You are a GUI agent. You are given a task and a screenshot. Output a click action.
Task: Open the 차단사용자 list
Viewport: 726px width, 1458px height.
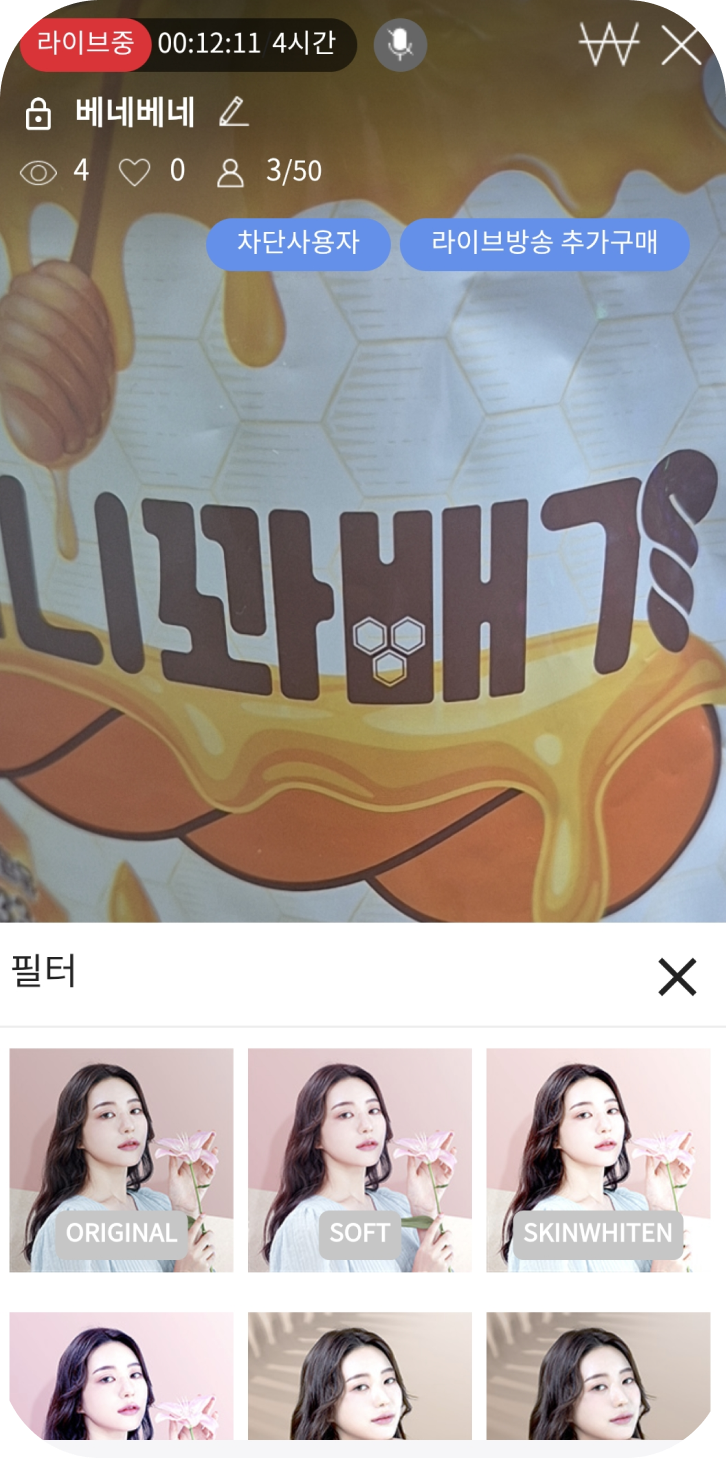(x=298, y=245)
